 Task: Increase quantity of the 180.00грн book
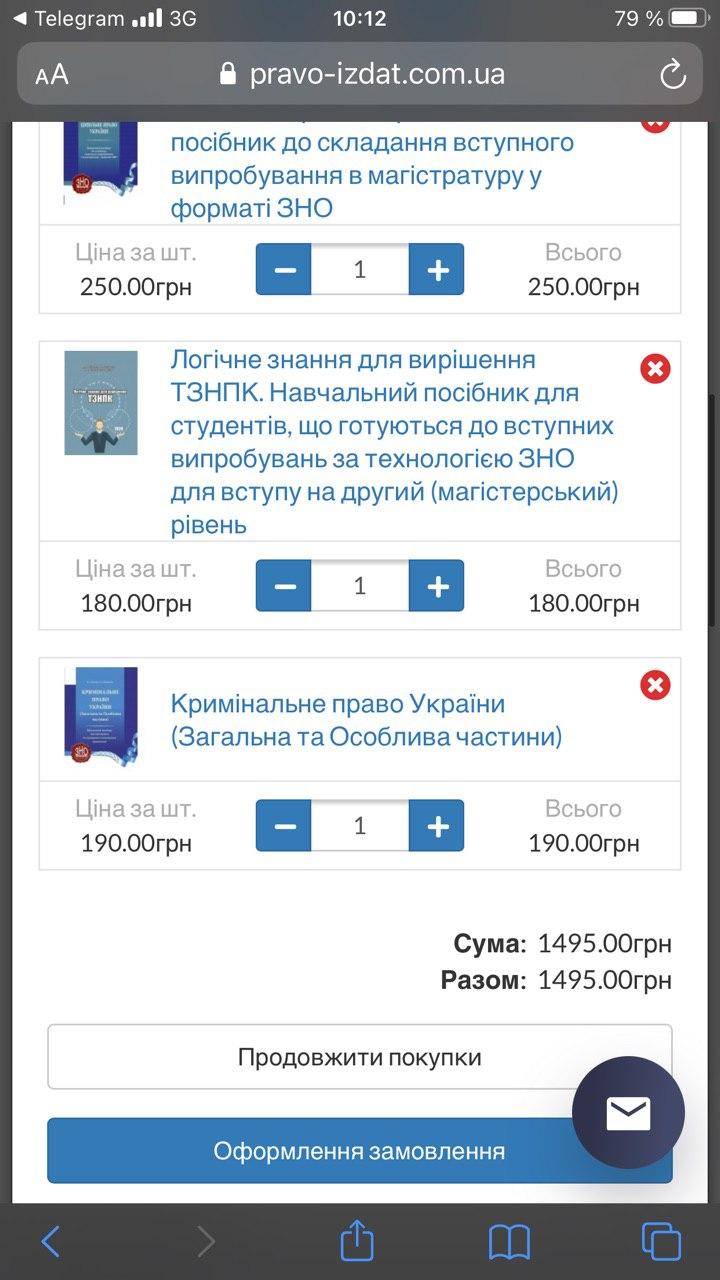[x=437, y=586]
